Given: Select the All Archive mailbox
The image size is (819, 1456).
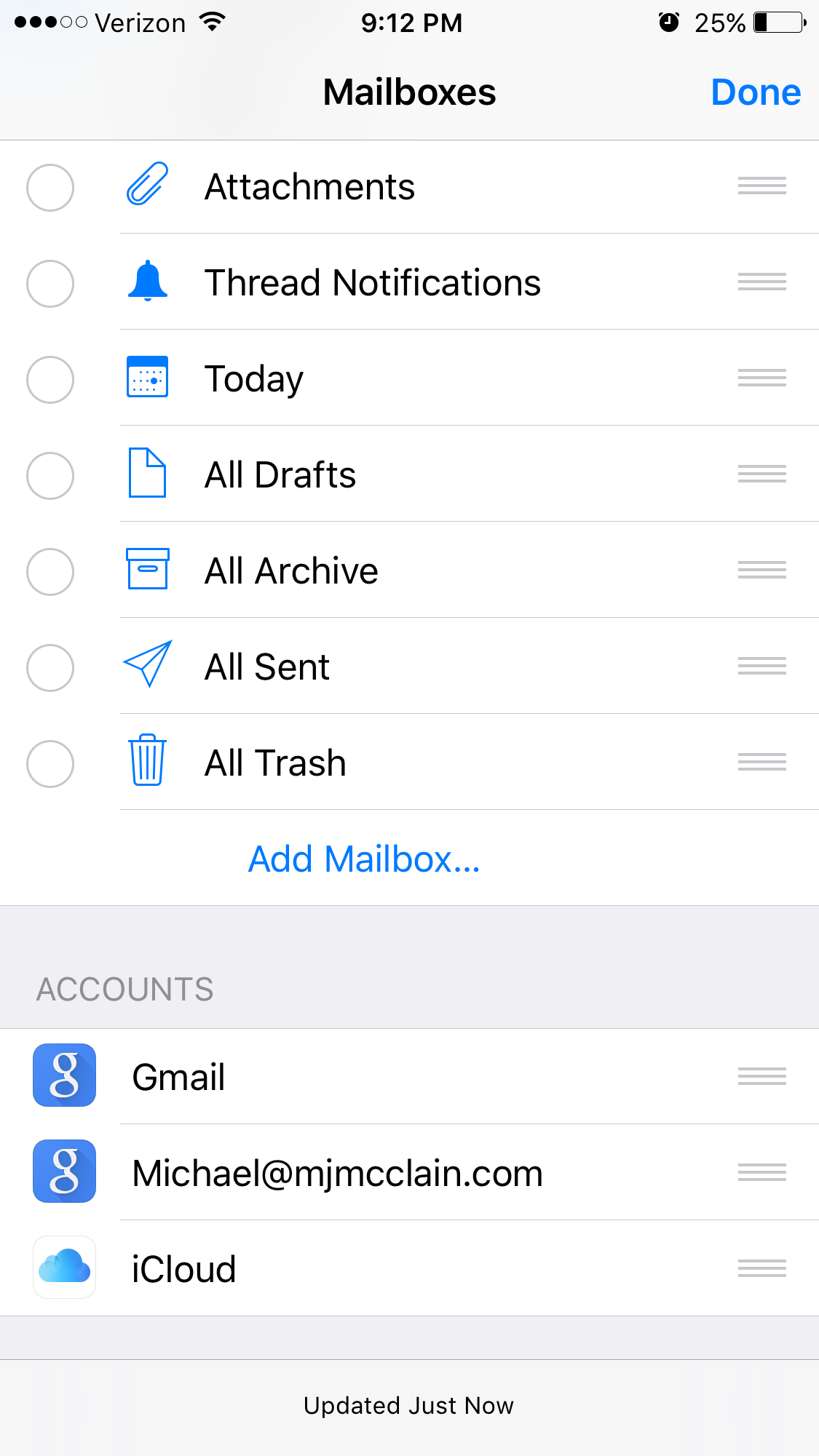Looking at the screenshot, I should coord(50,571).
